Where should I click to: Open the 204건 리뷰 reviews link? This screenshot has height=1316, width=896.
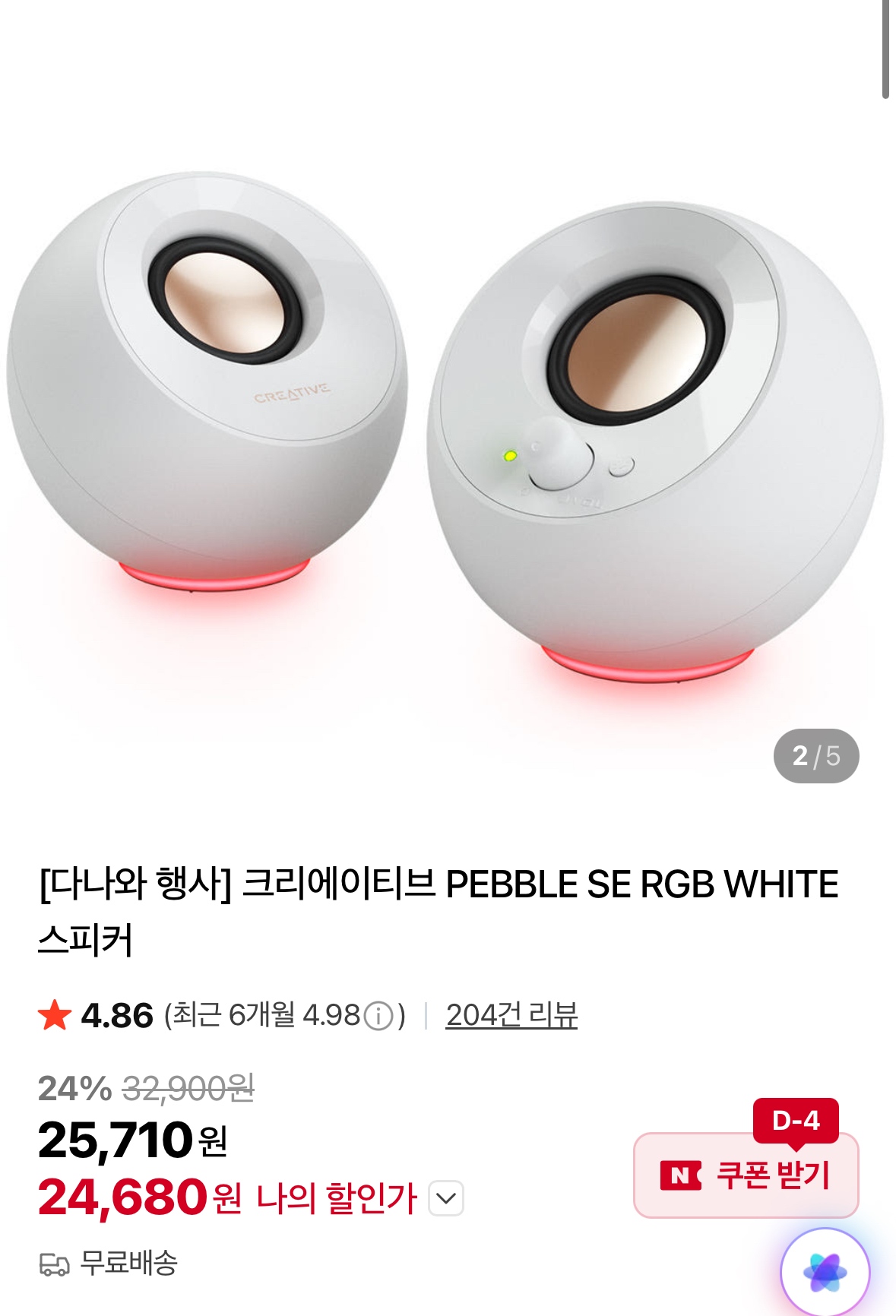pyautogui.click(x=511, y=1015)
